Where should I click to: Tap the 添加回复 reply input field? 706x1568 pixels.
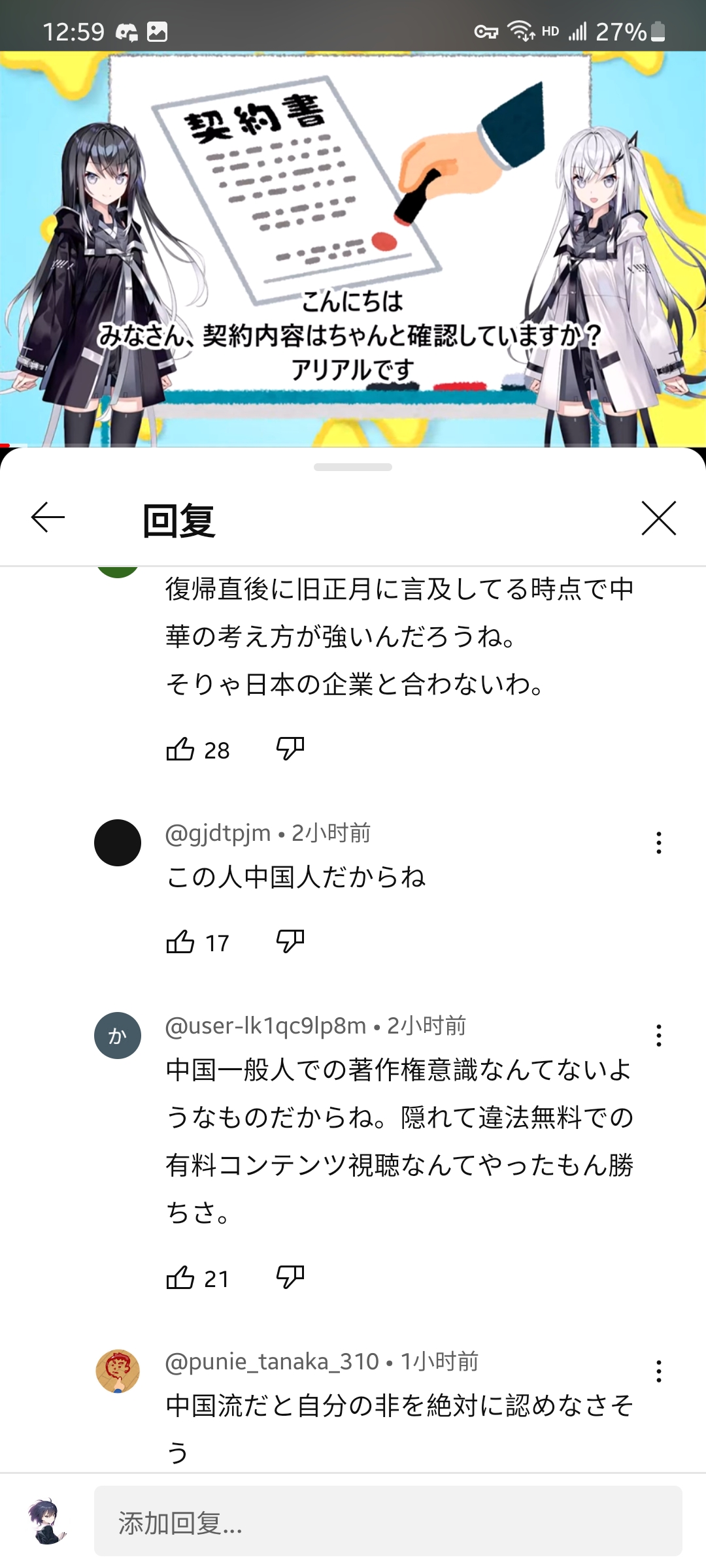click(x=388, y=1524)
